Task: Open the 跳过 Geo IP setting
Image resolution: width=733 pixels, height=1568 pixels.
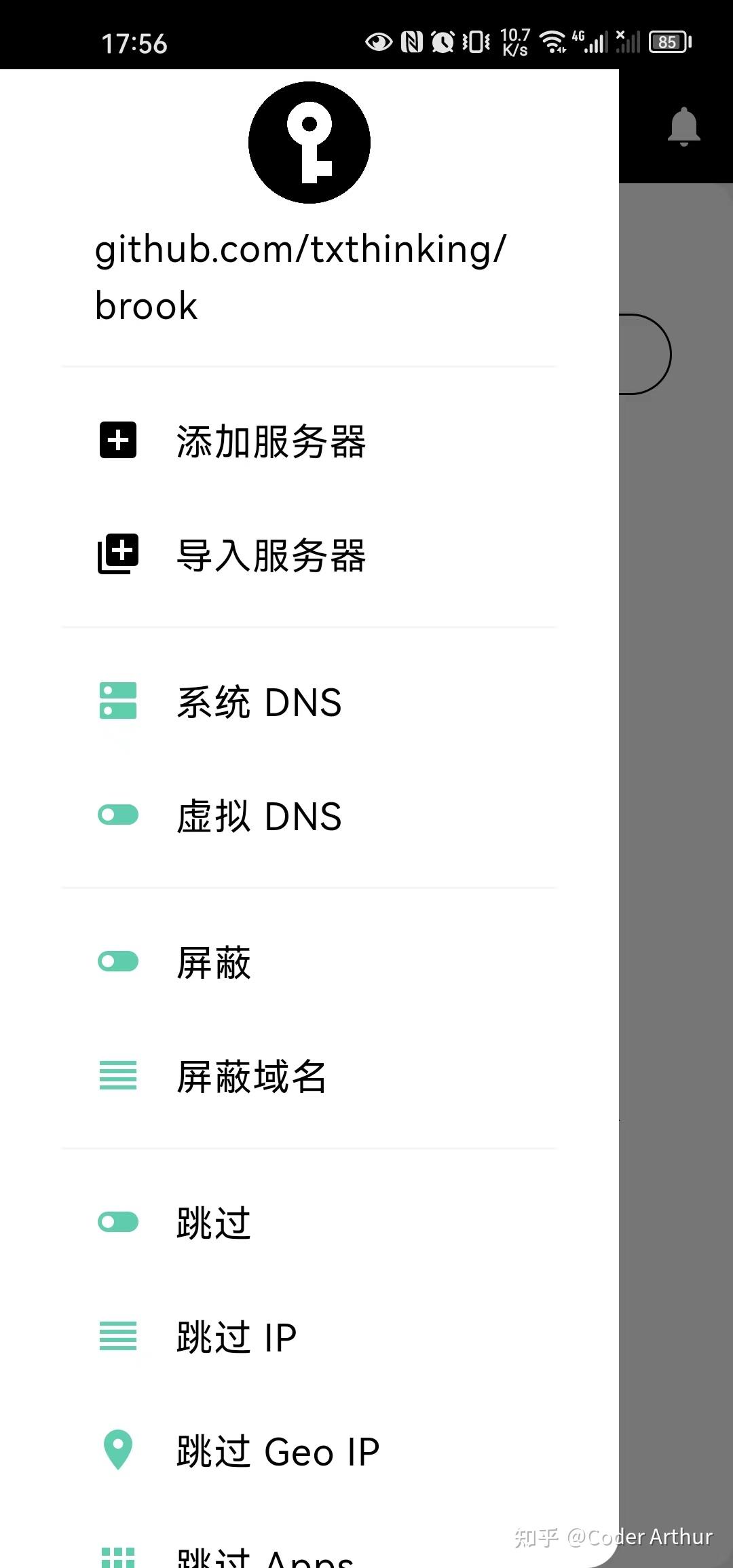Action: [x=309, y=1451]
